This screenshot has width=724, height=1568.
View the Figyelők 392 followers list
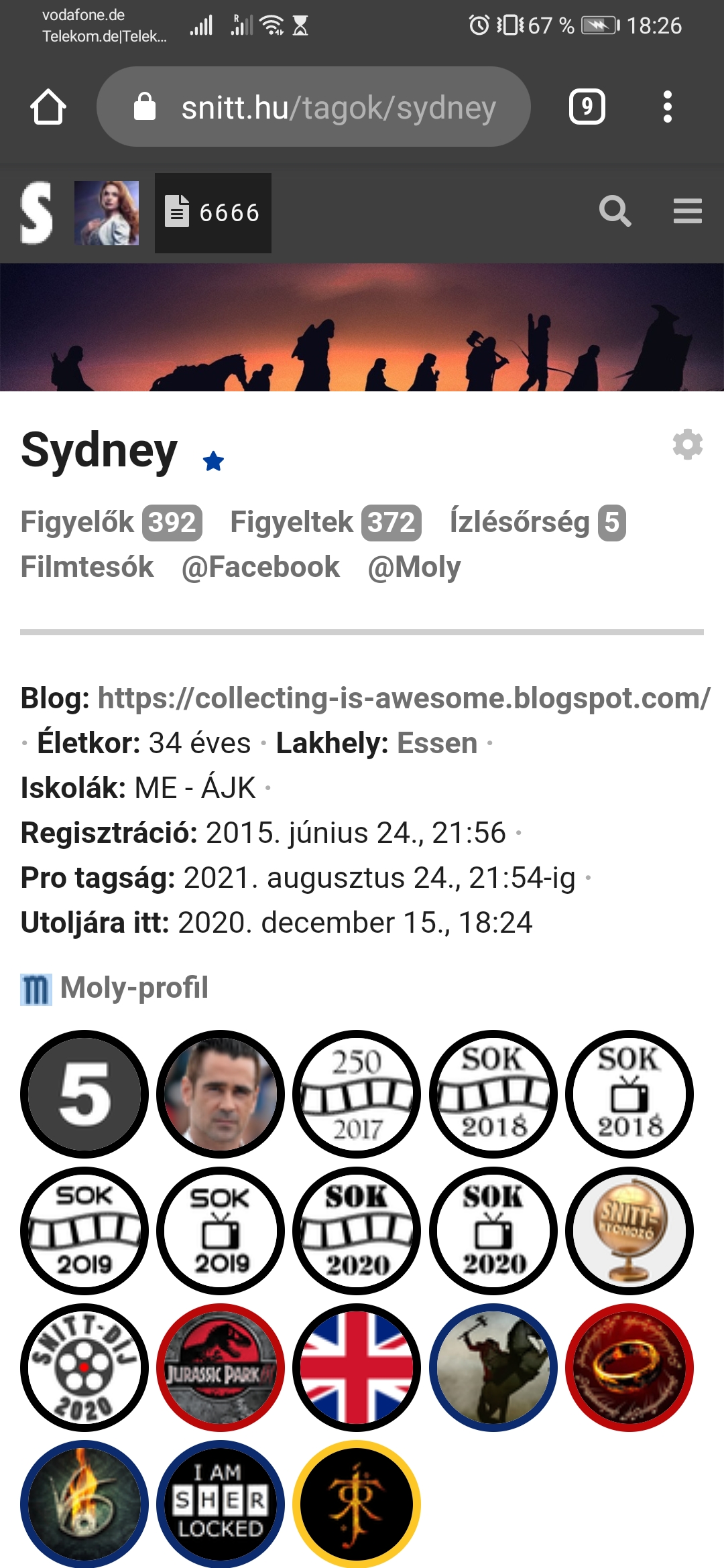tap(111, 522)
